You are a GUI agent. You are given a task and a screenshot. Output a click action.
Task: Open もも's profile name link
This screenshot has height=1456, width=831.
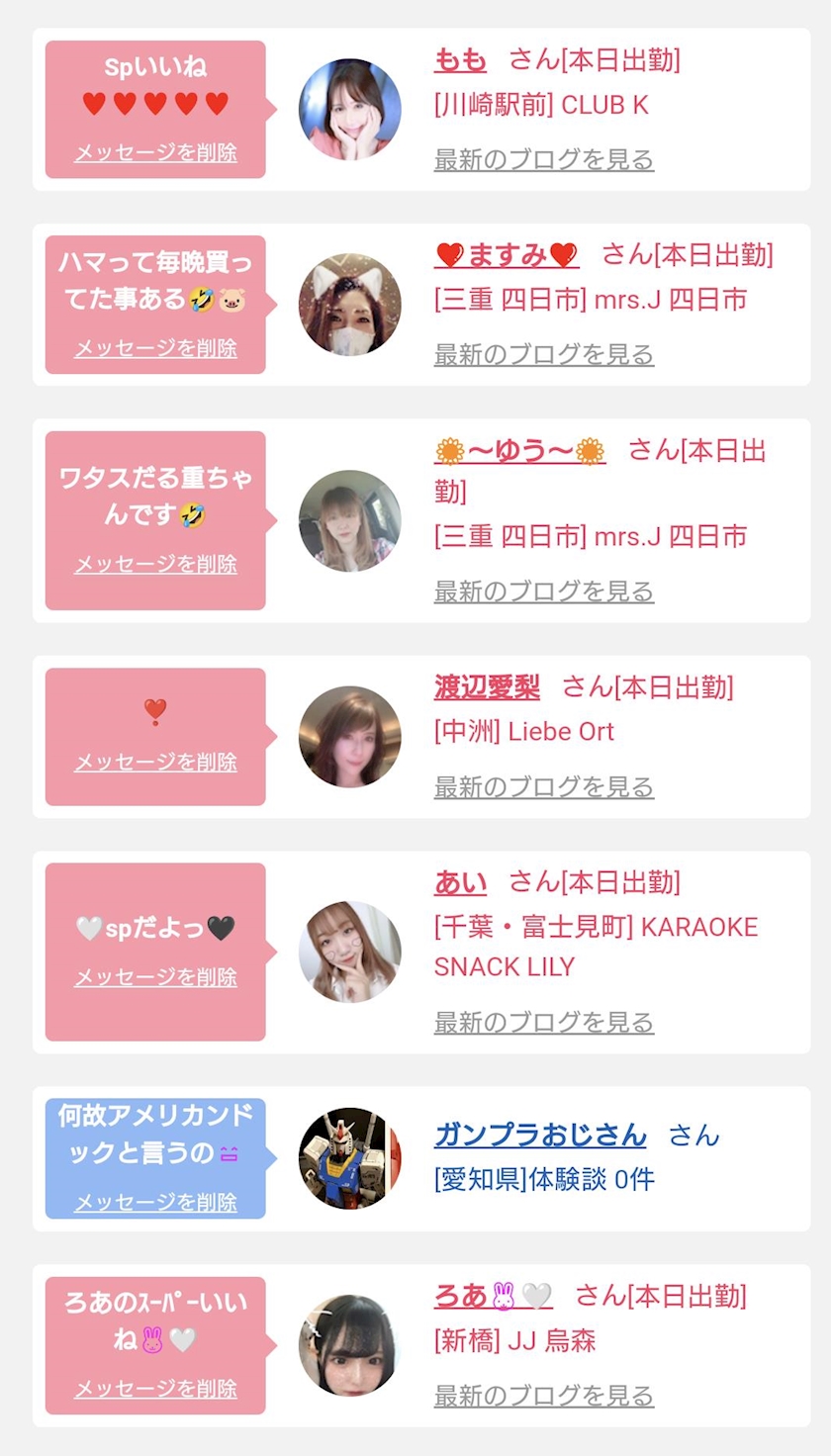click(460, 60)
